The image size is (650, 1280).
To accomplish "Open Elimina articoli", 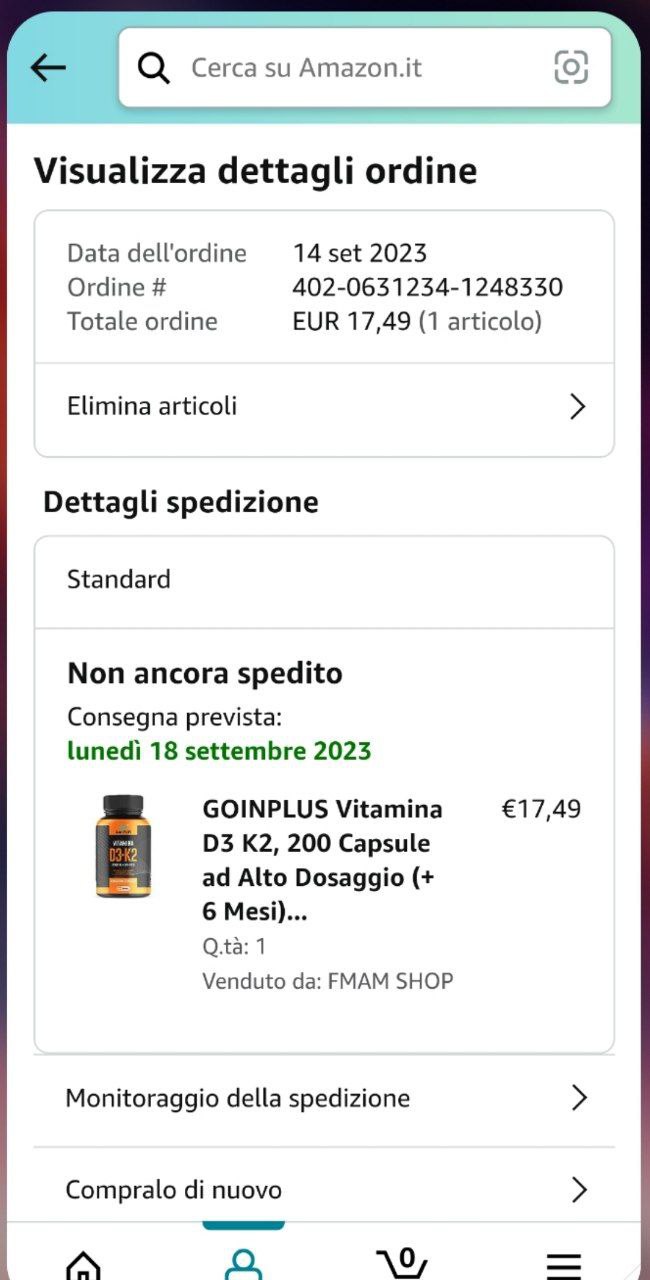I will click(x=324, y=407).
